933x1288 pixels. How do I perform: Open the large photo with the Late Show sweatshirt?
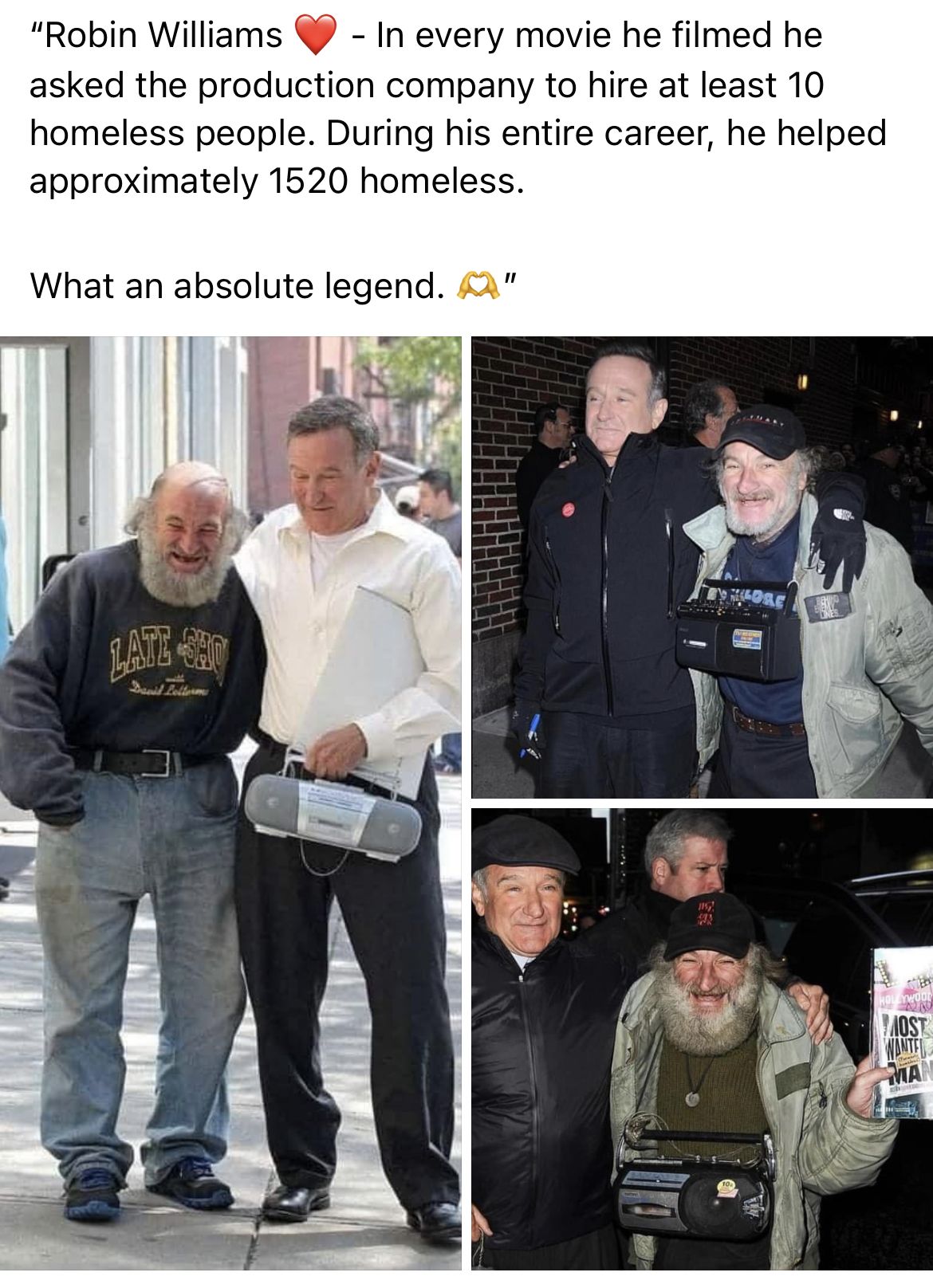(x=230, y=802)
